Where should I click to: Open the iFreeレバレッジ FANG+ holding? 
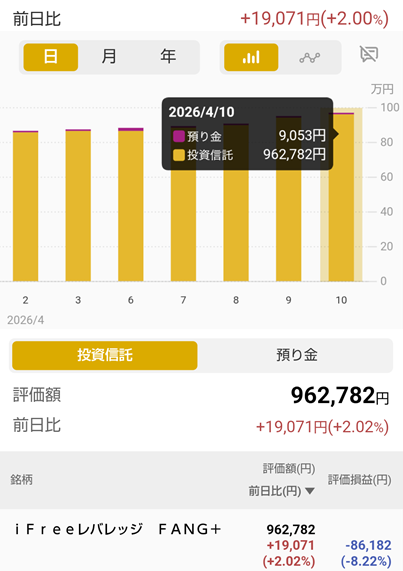coord(201,540)
